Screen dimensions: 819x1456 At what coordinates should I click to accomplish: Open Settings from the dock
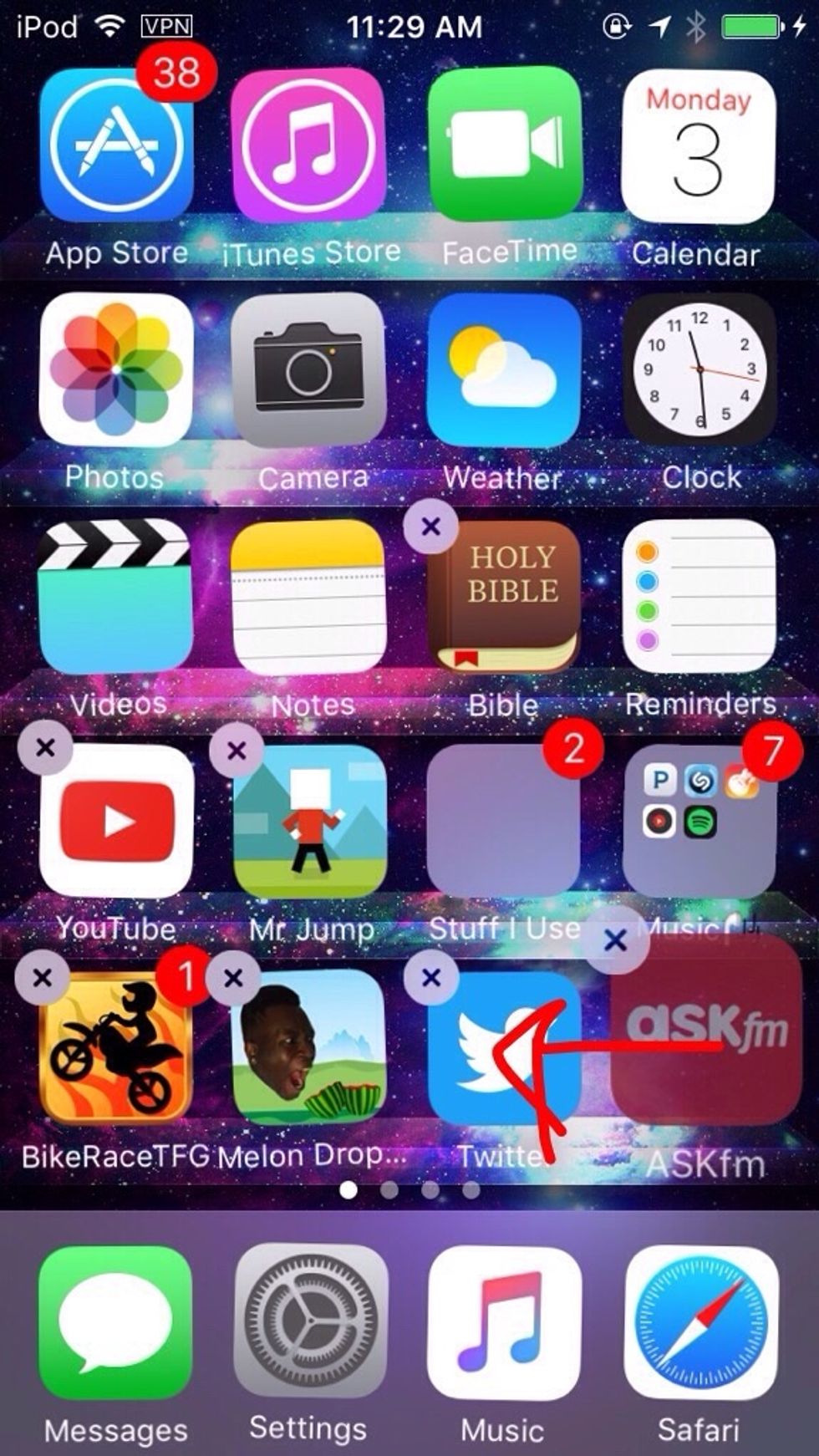tap(309, 1322)
